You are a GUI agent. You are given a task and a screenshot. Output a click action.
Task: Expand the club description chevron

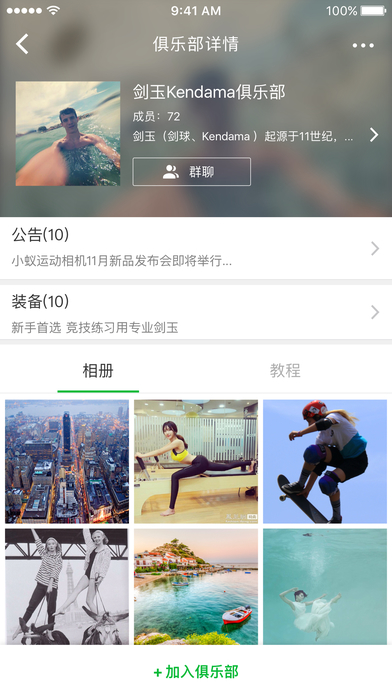[x=374, y=135]
